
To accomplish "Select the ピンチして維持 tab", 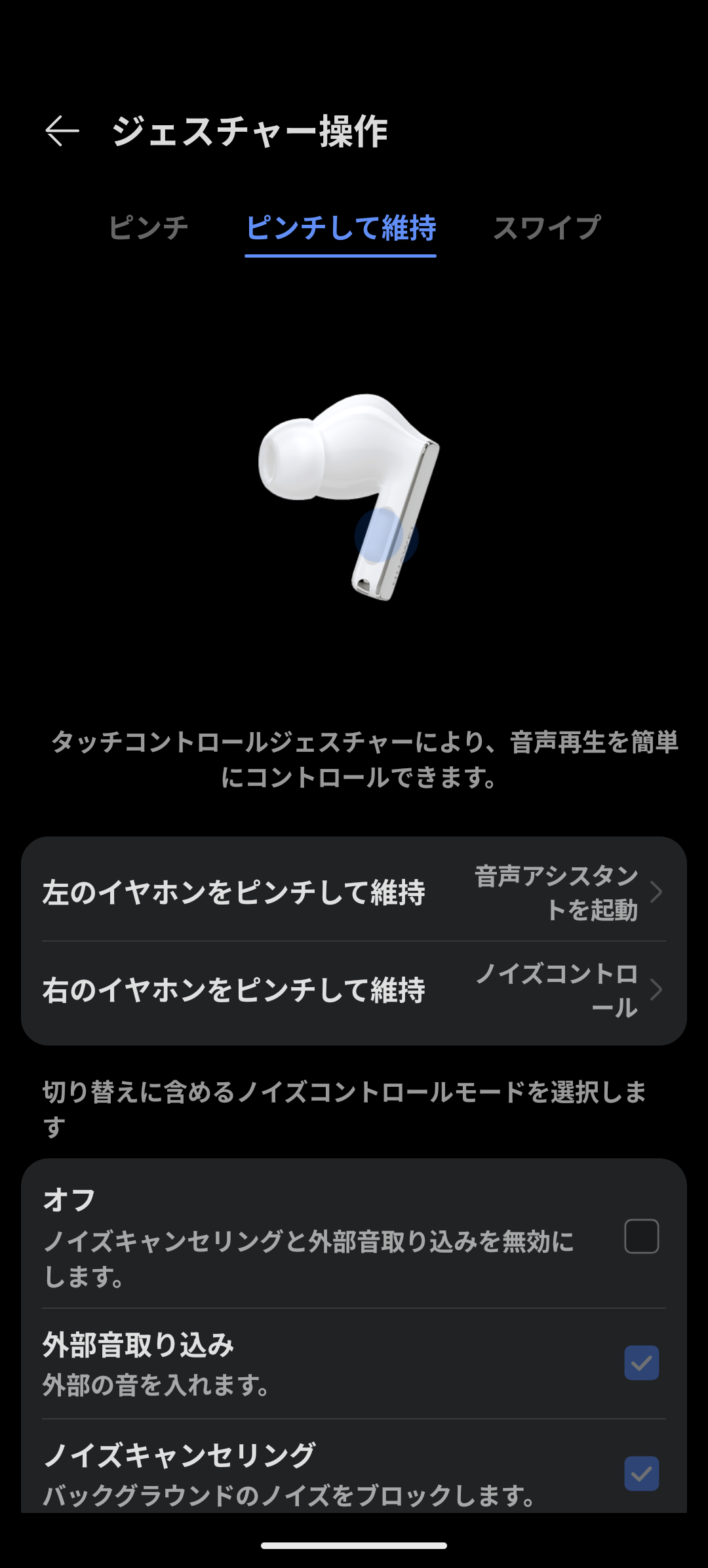I will click(x=341, y=228).
